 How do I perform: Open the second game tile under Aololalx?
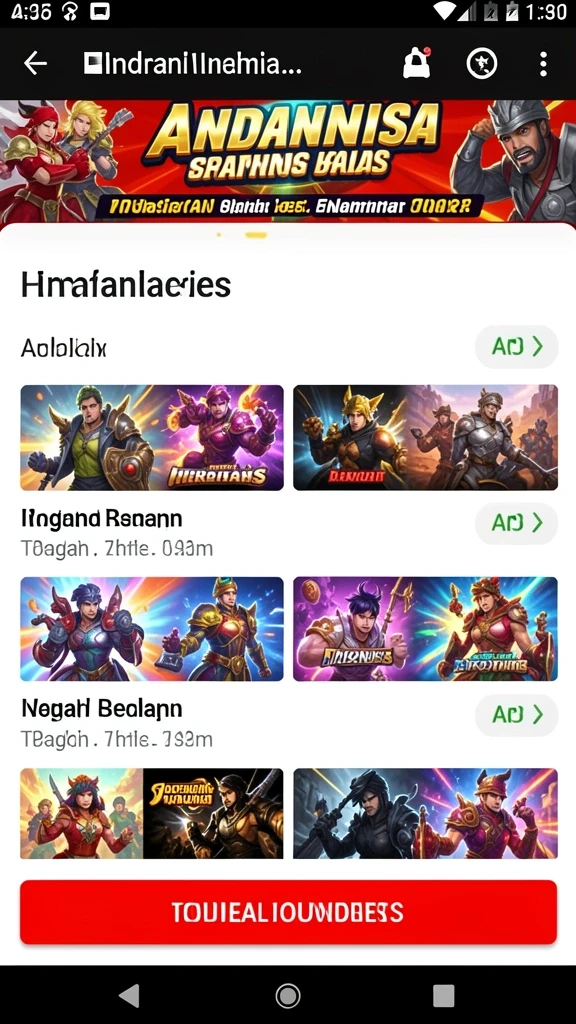click(425, 438)
